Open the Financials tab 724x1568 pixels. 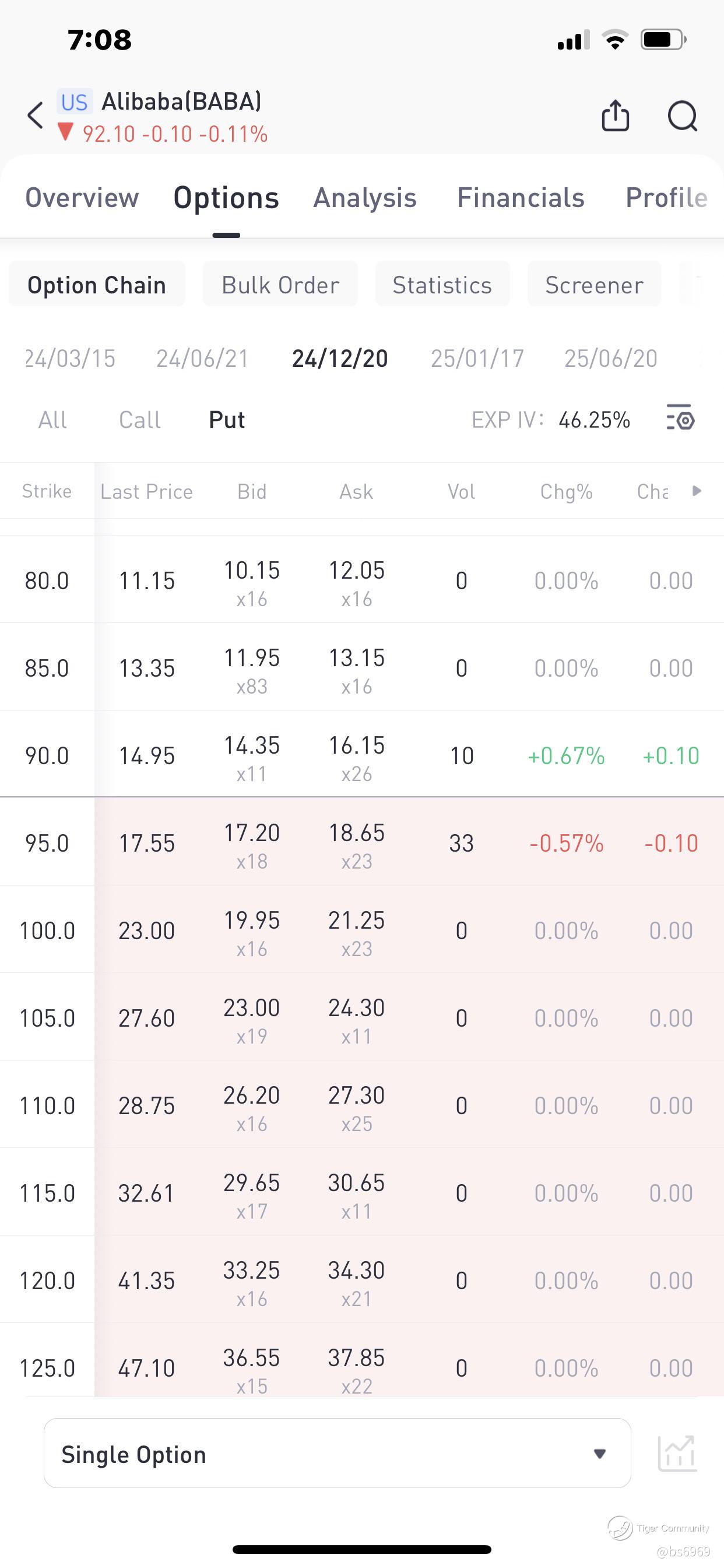521,198
